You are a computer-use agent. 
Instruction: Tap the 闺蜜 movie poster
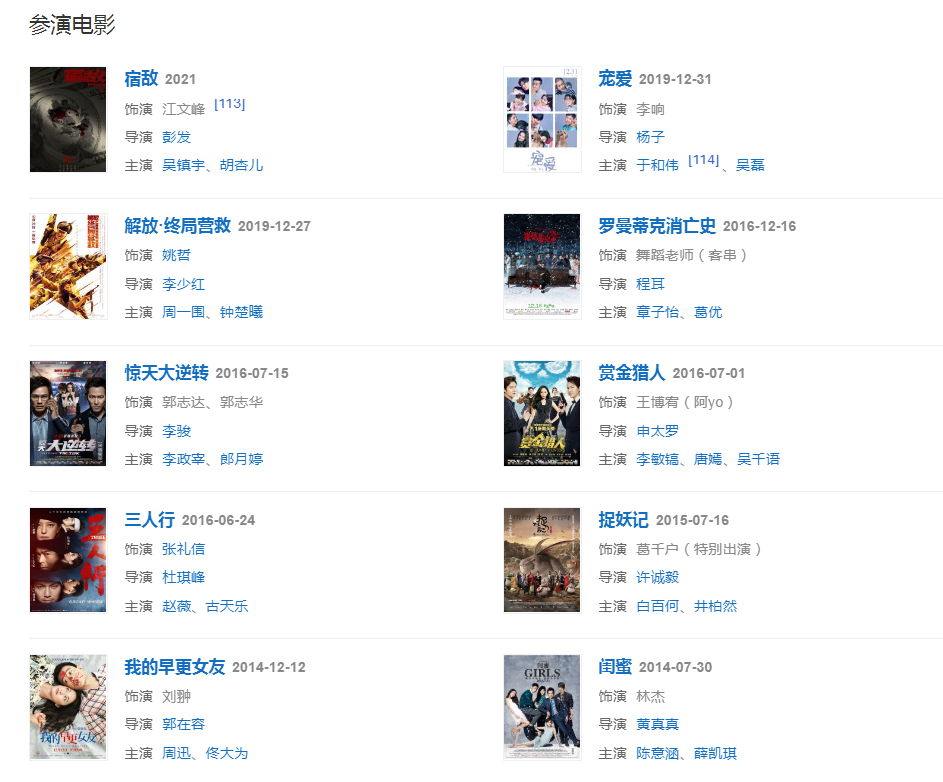click(x=541, y=707)
